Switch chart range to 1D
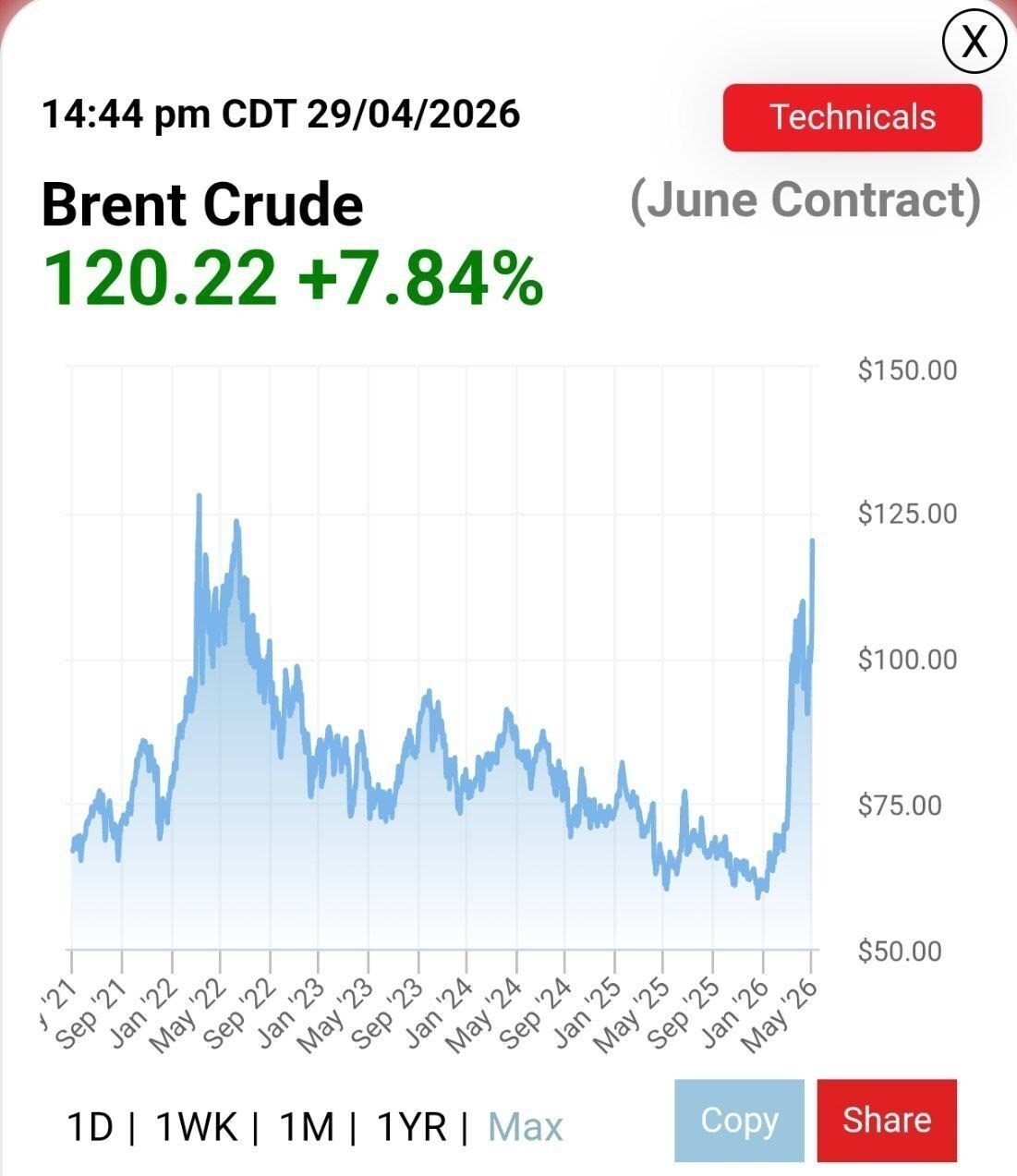This screenshot has width=1017, height=1176. (90, 1127)
